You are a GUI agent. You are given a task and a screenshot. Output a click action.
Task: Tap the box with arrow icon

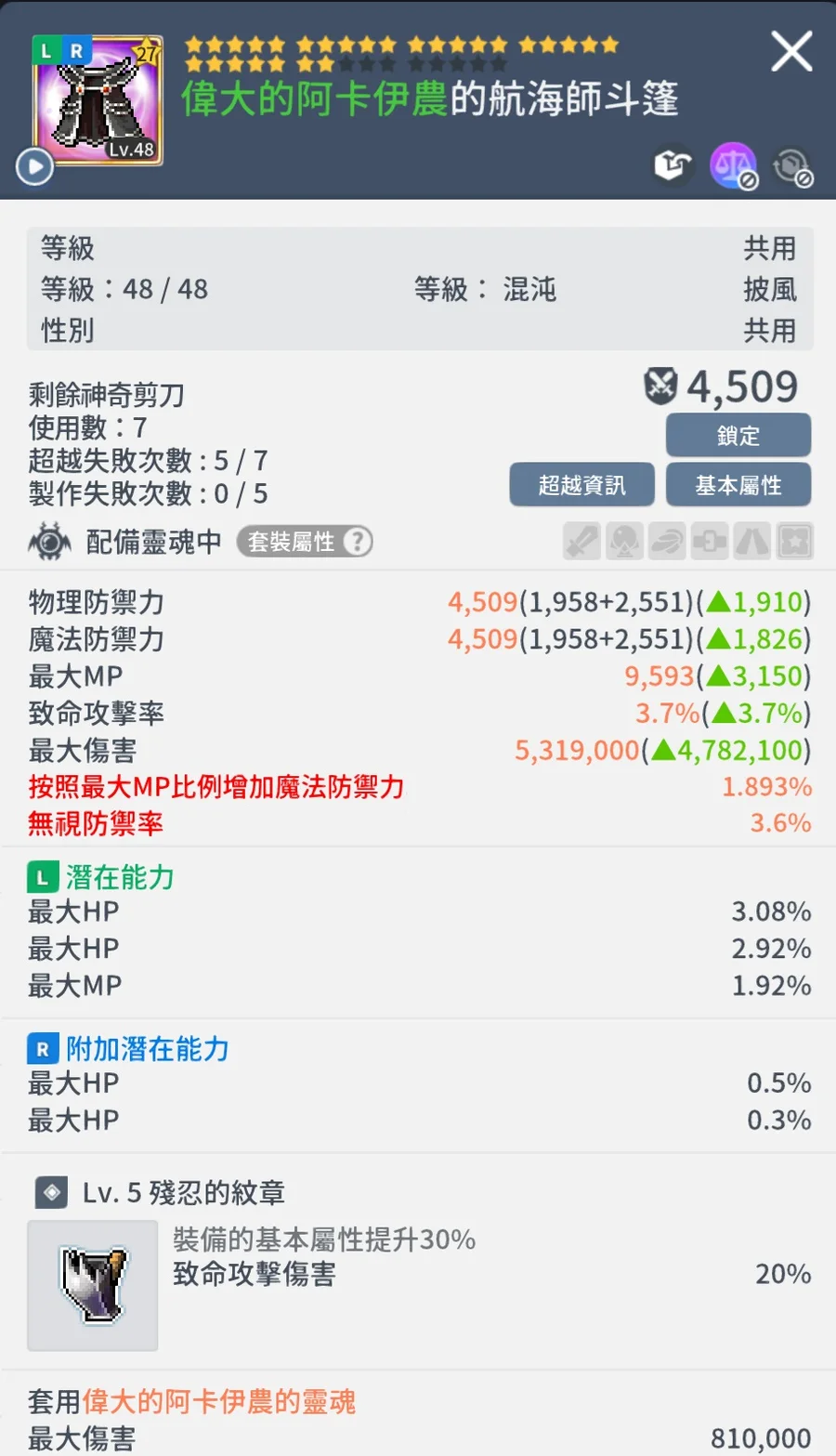coord(673,166)
